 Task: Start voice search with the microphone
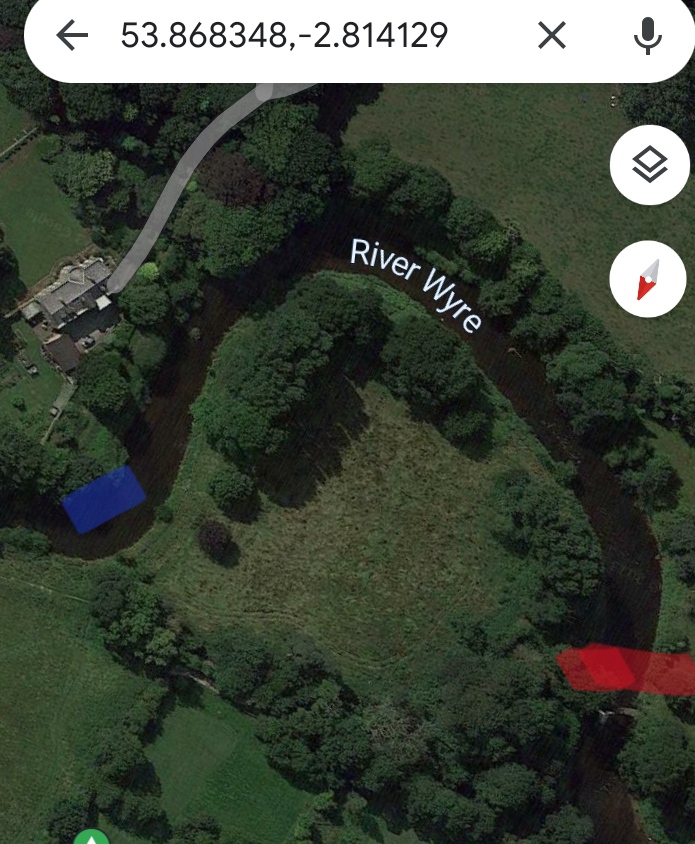(648, 37)
